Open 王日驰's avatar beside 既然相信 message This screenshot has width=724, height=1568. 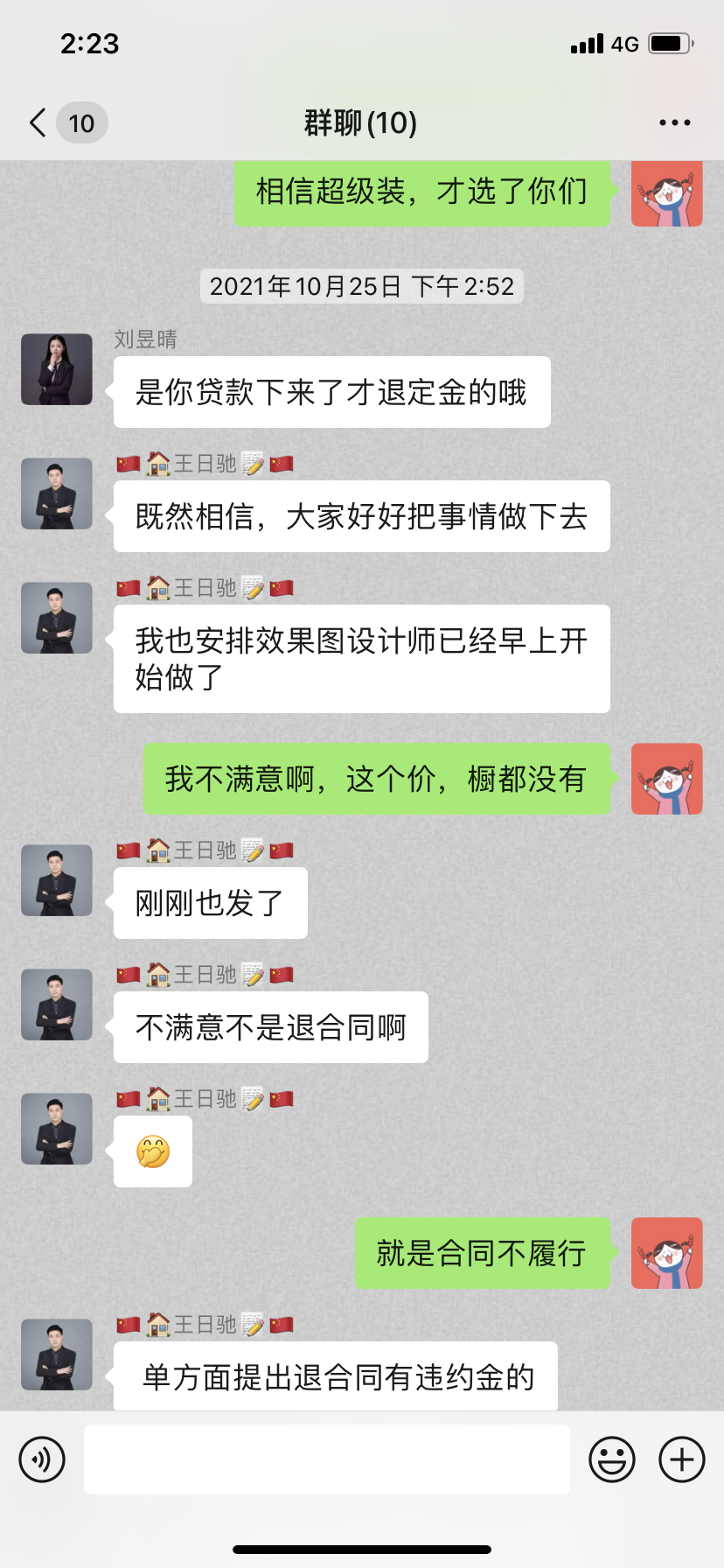click(57, 493)
